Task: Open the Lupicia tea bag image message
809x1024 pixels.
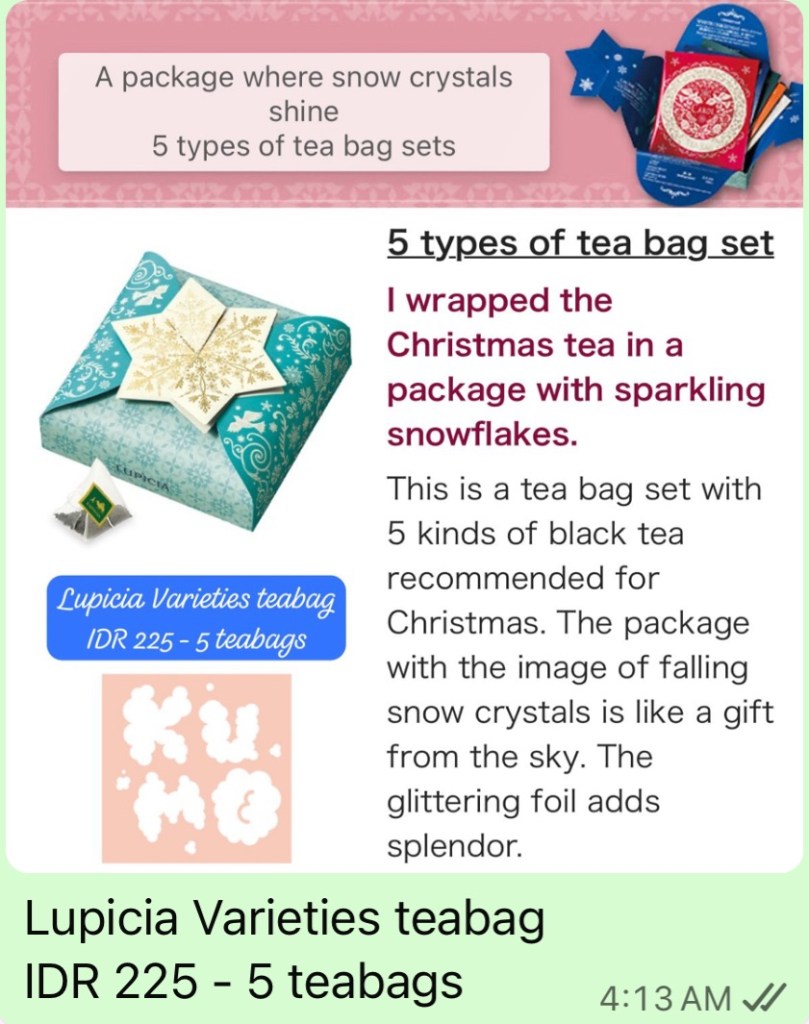Action: click(x=404, y=440)
